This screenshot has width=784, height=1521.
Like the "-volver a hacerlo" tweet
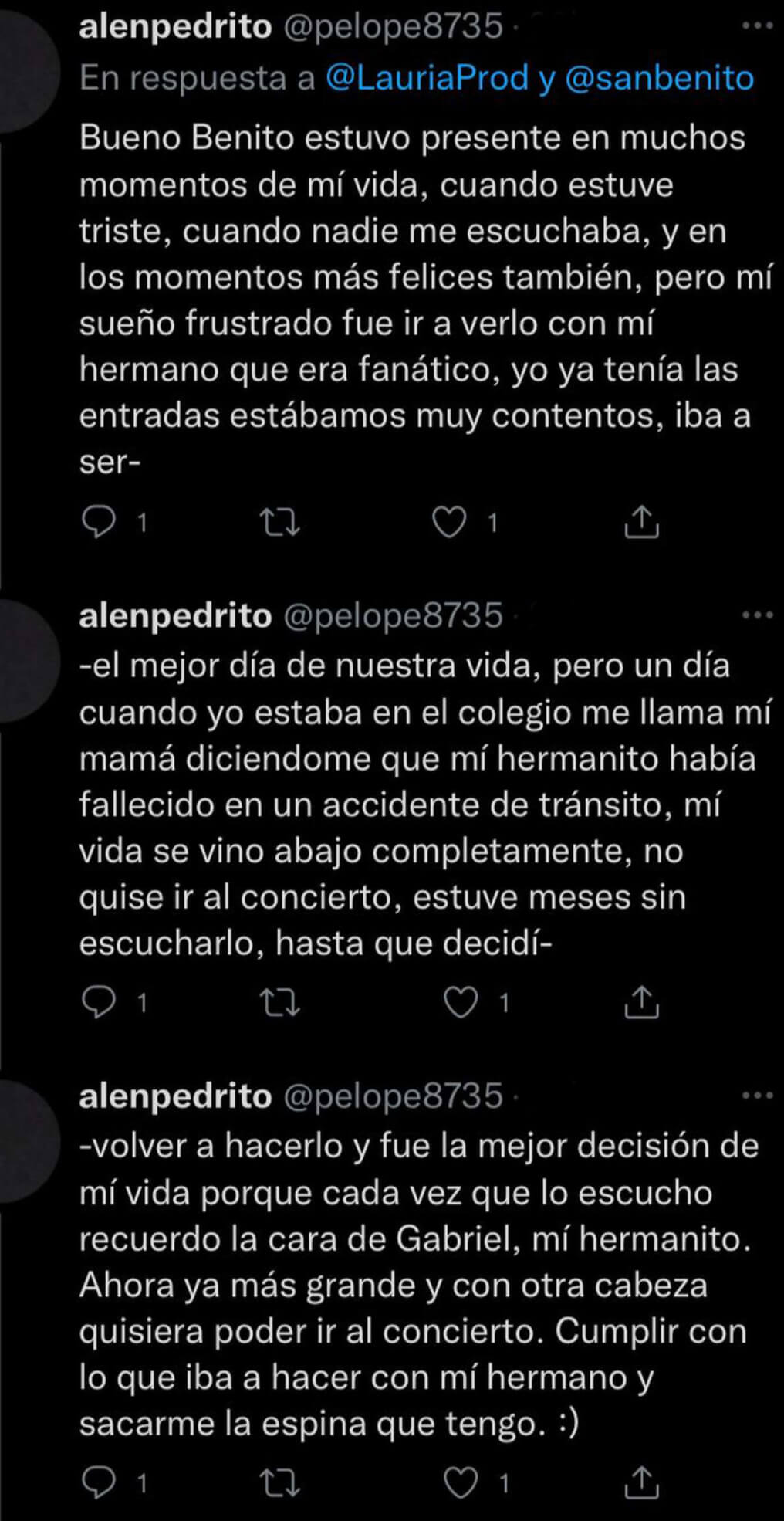pos(461,1482)
